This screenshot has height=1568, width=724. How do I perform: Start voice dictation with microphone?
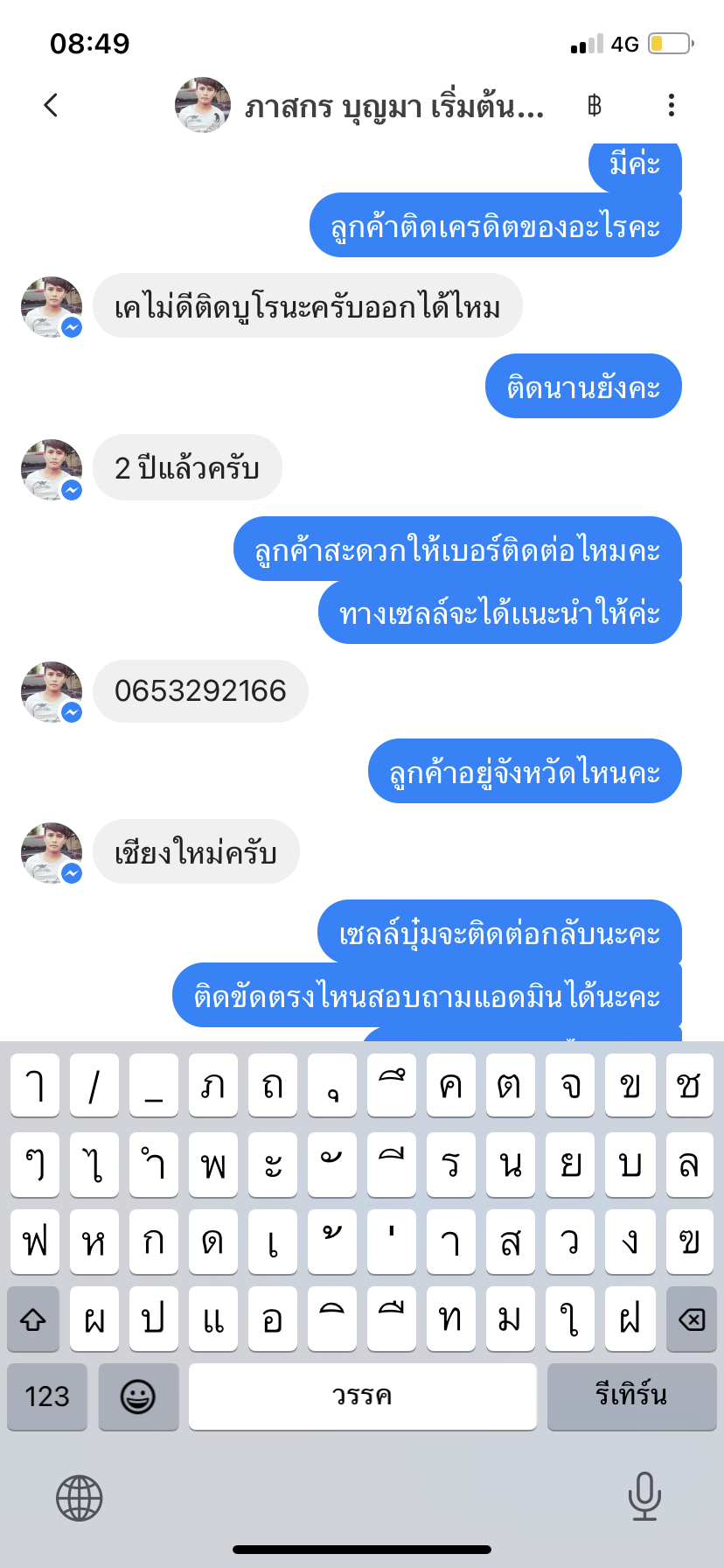(x=644, y=1497)
